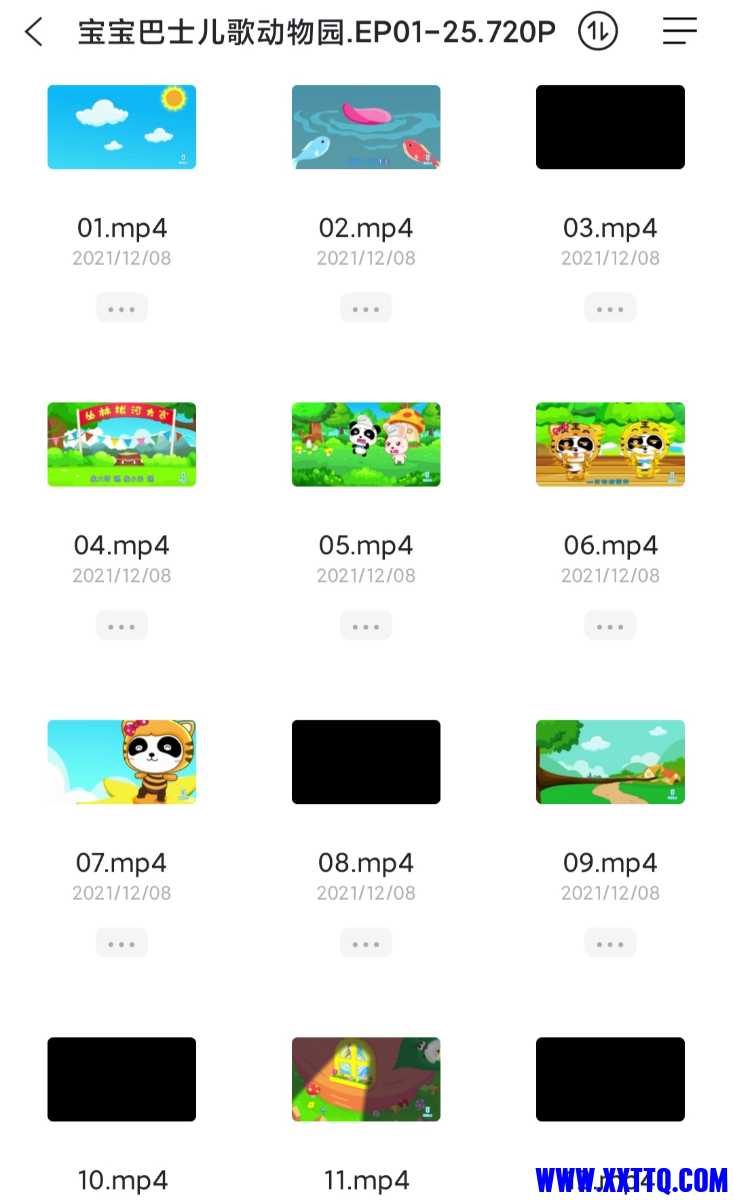This screenshot has height=1200, width=733.
Task: Tap the three-dot button under 03.mp4
Action: tap(610, 308)
